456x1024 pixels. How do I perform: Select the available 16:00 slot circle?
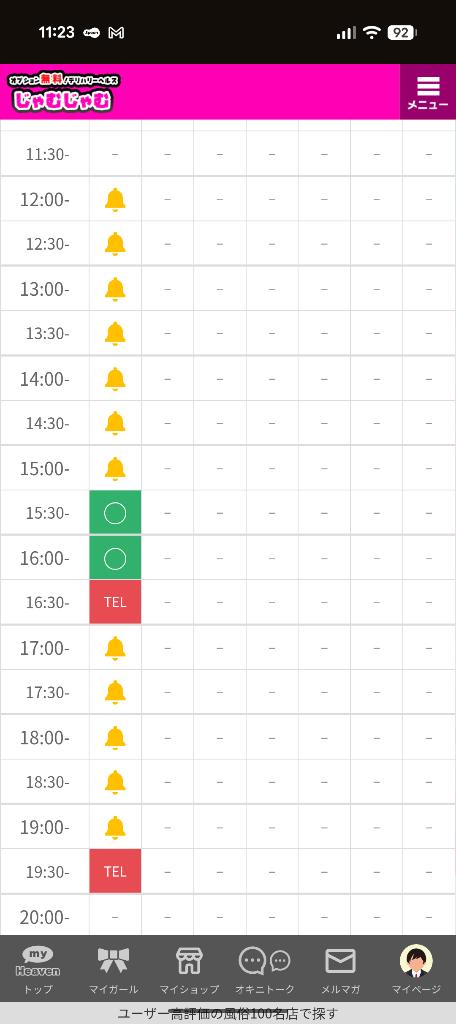[115, 558]
